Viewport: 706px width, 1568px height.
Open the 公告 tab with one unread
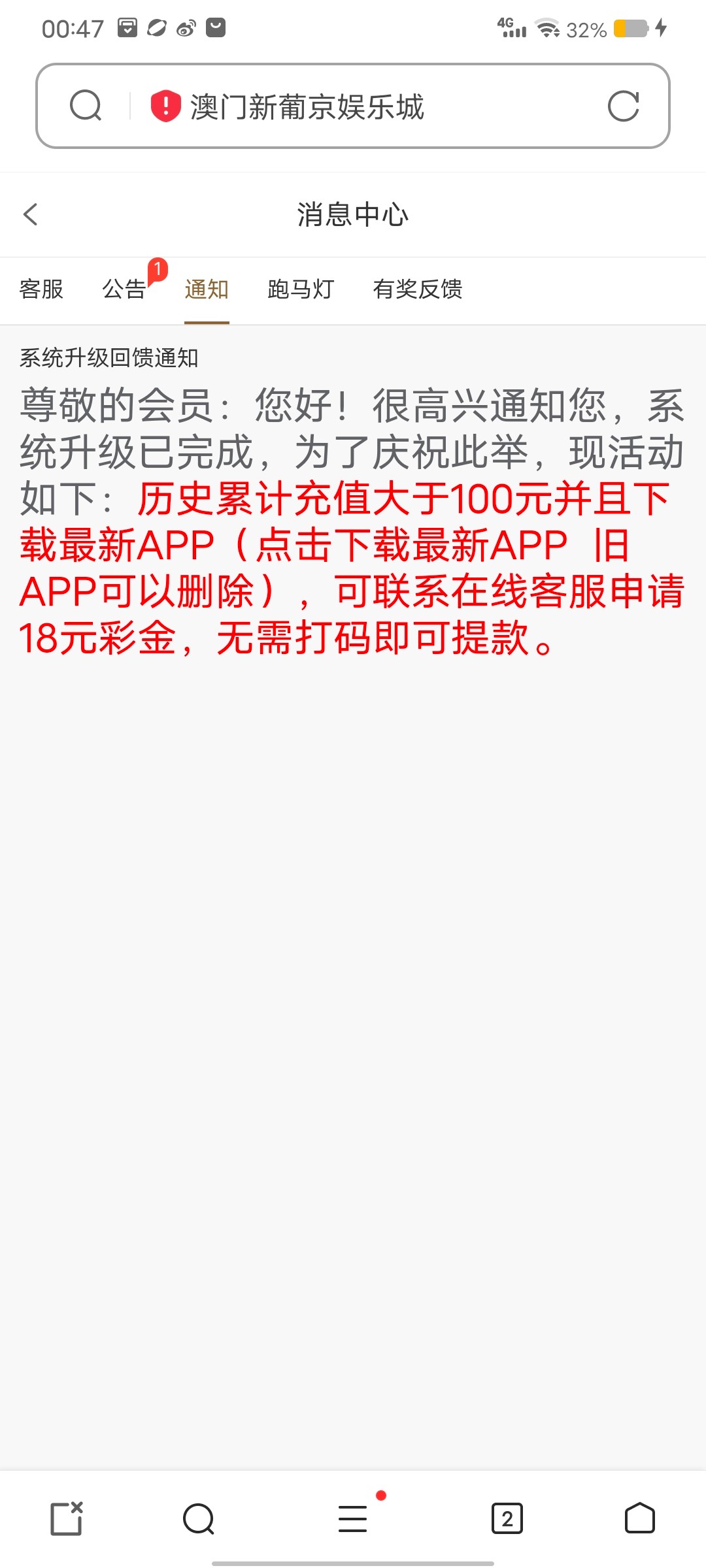pyautogui.click(x=124, y=289)
